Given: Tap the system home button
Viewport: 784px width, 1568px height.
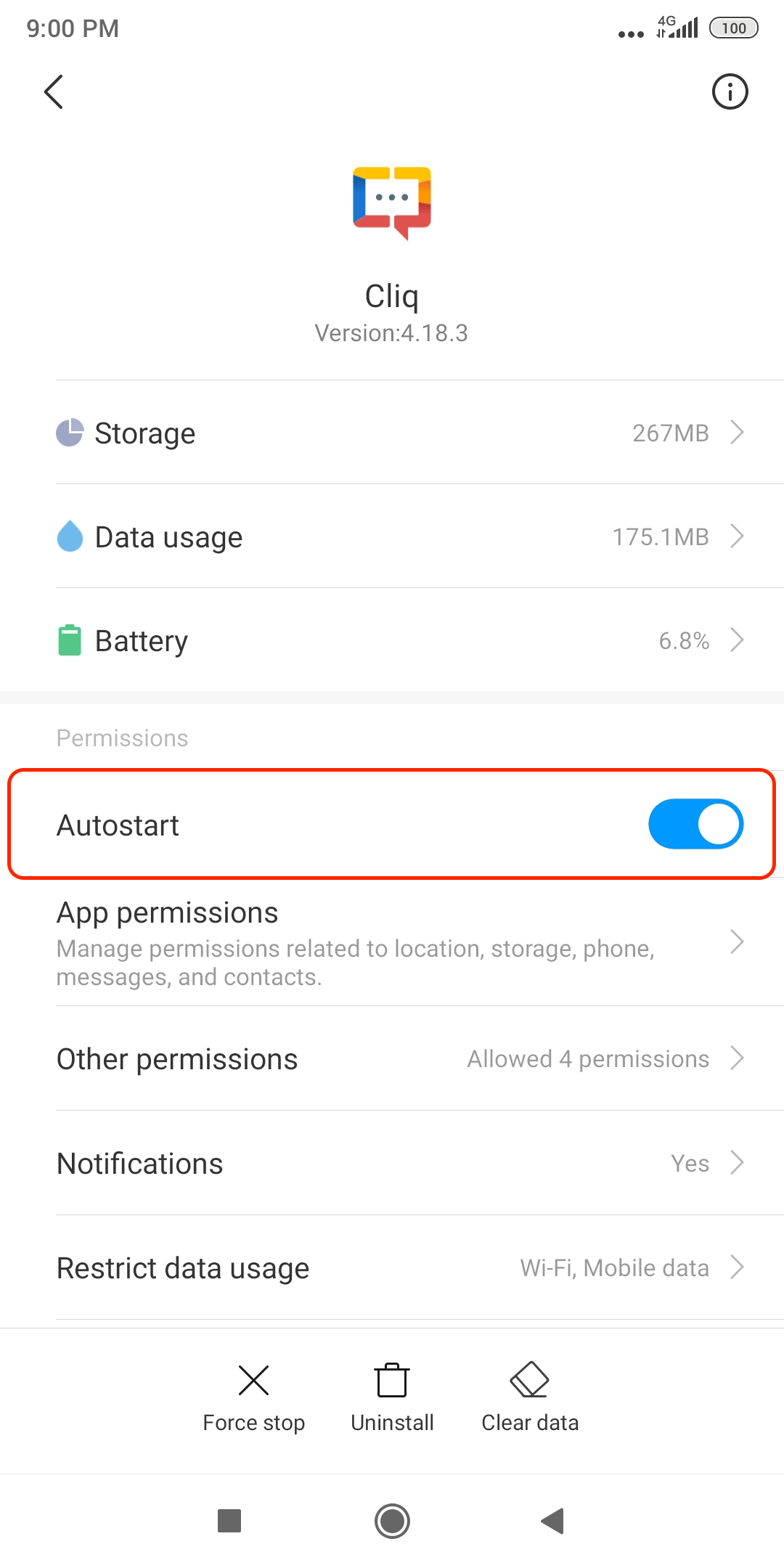Looking at the screenshot, I should 392,1521.
